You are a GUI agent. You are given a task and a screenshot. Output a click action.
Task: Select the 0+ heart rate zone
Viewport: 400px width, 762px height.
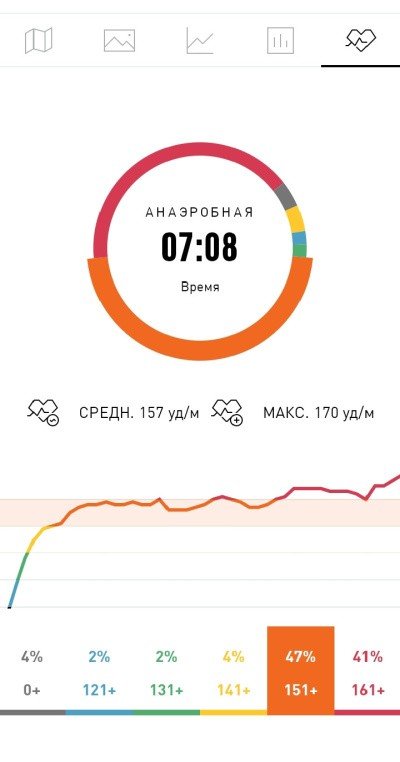click(x=32, y=673)
